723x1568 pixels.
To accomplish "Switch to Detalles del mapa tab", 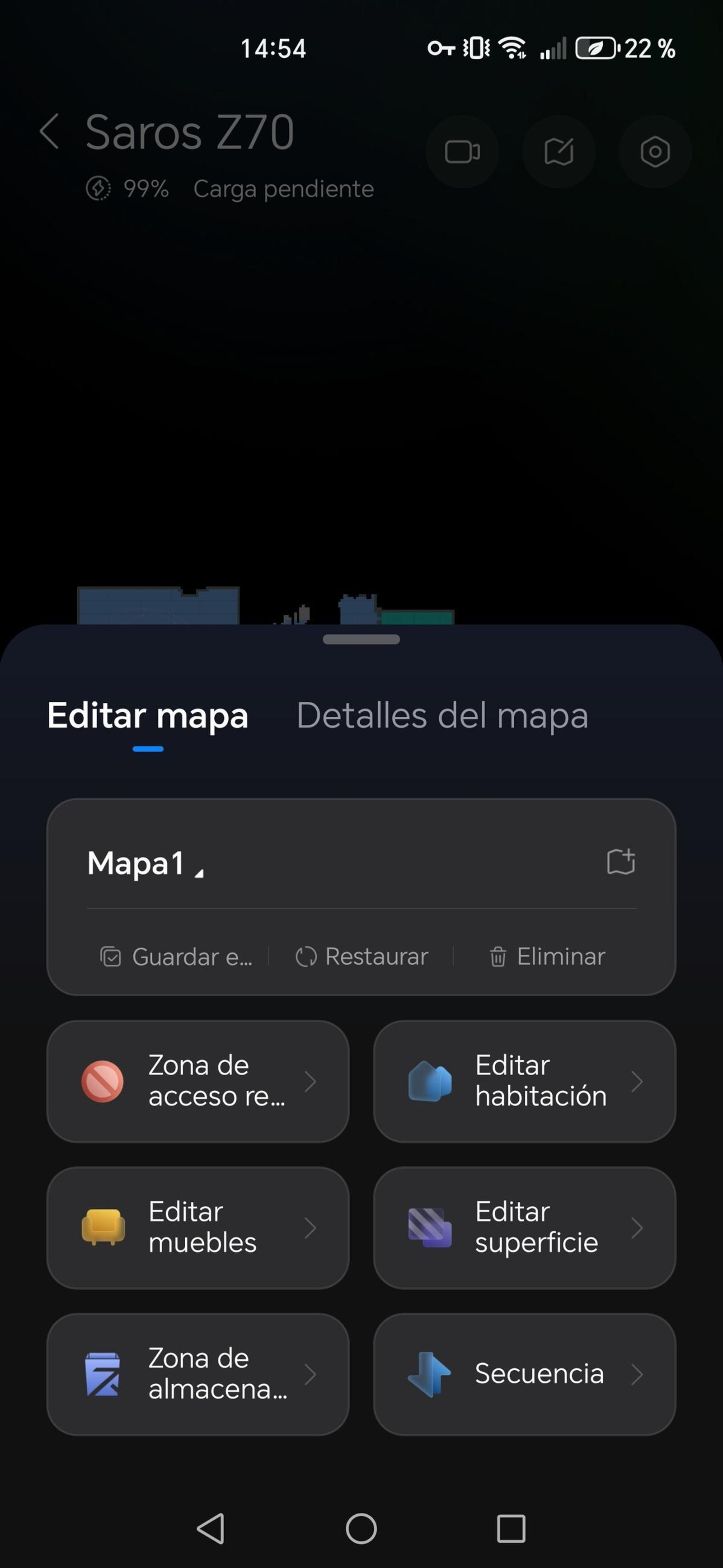I will click(x=442, y=715).
